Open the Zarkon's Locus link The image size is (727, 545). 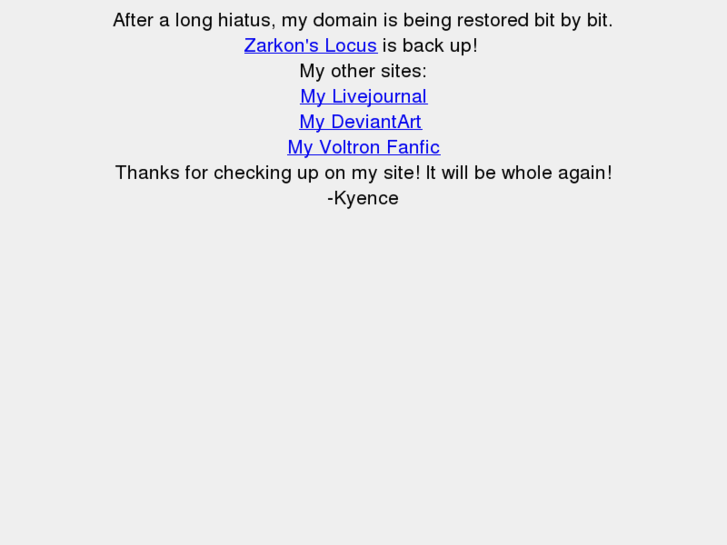click(x=310, y=46)
